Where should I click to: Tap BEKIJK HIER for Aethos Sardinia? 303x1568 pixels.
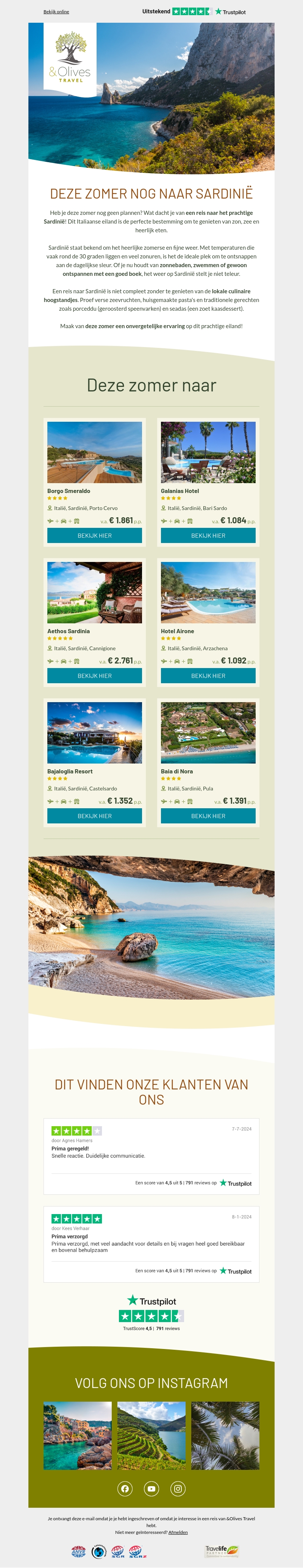pyautogui.click(x=94, y=676)
